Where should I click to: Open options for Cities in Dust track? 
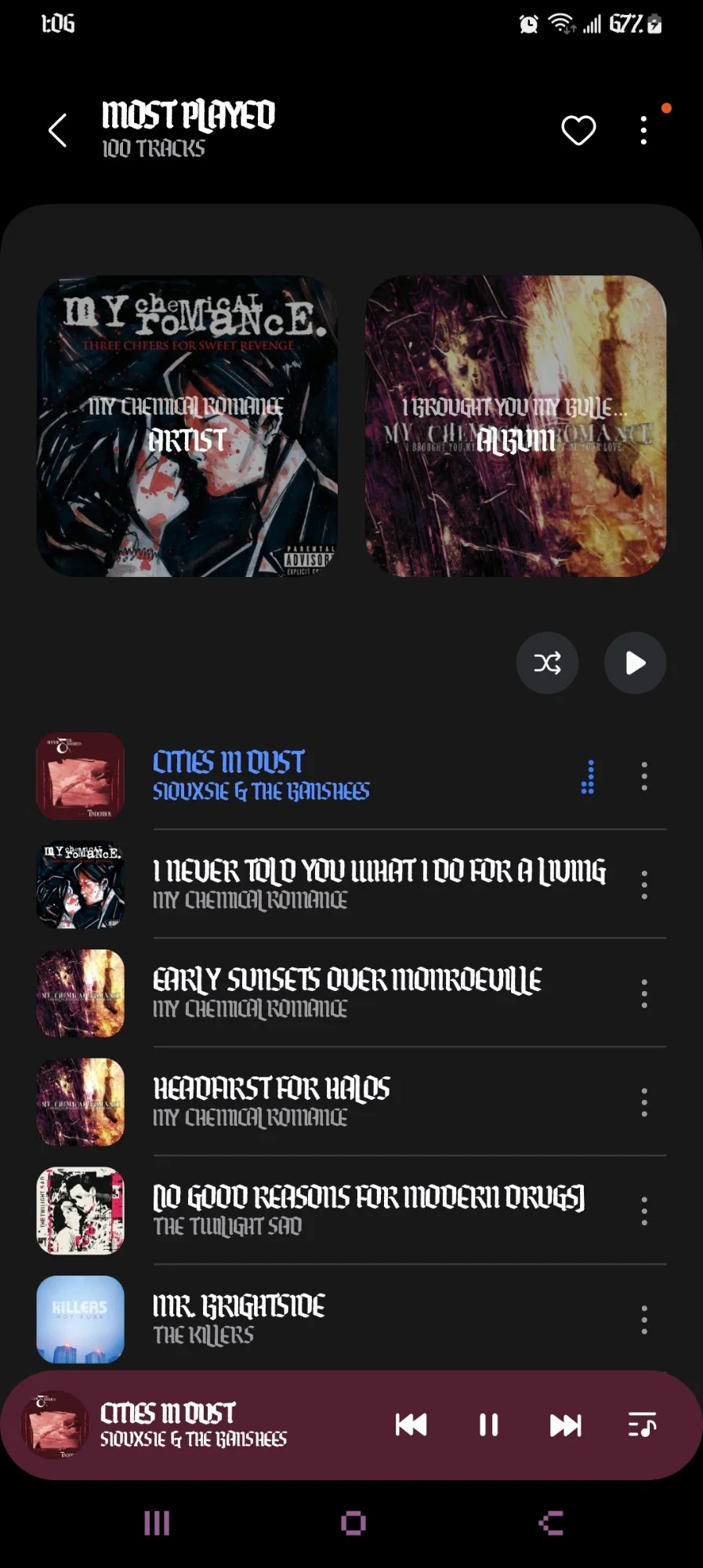[x=644, y=776]
